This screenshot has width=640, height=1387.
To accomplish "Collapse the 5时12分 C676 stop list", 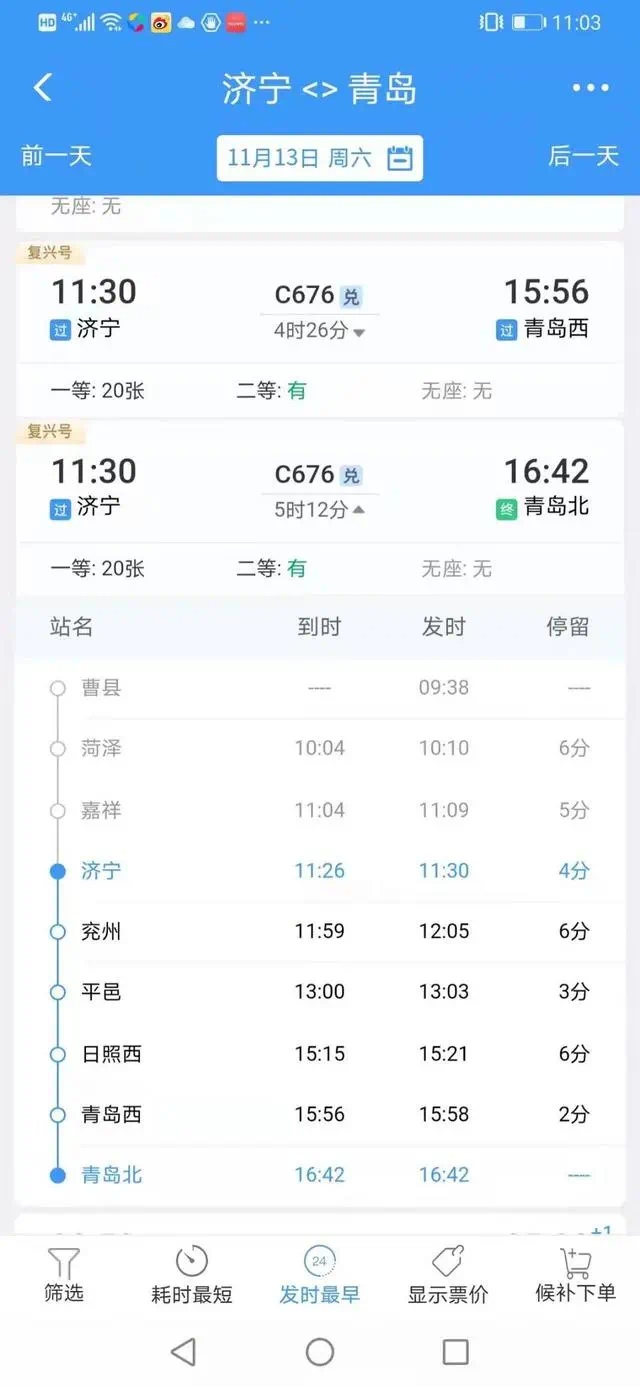I will [319, 510].
